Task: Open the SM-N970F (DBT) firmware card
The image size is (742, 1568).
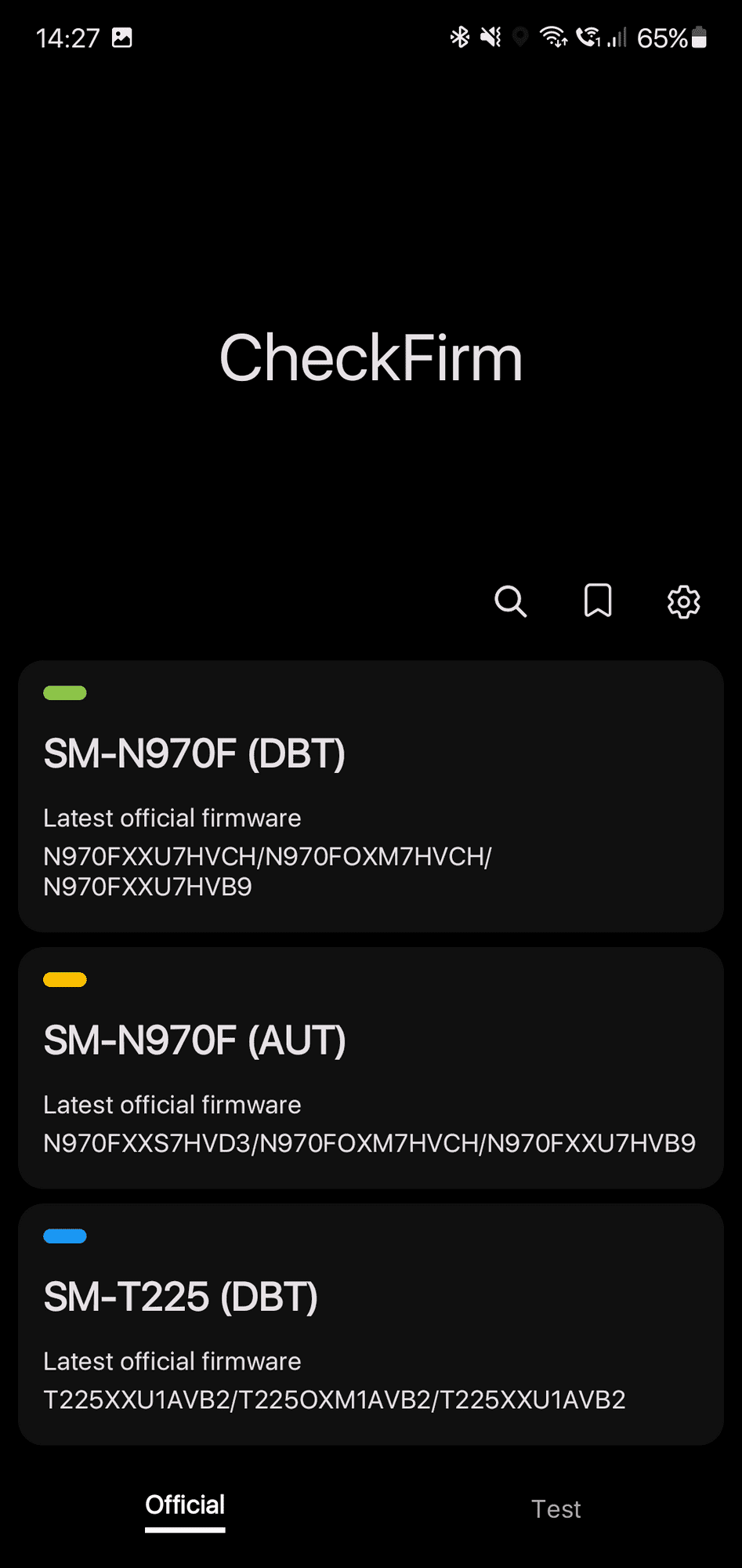Action: pyautogui.click(x=371, y=796)
